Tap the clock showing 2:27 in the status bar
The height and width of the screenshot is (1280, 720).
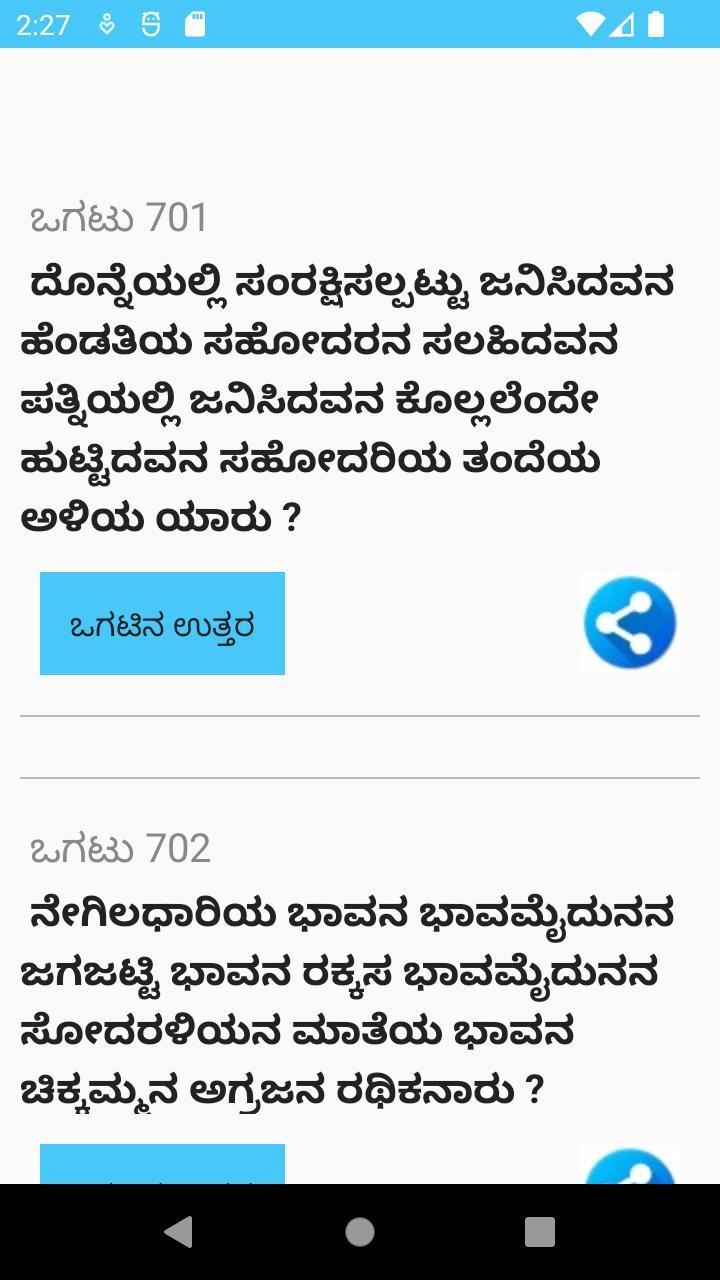click(x=42, y=22)
